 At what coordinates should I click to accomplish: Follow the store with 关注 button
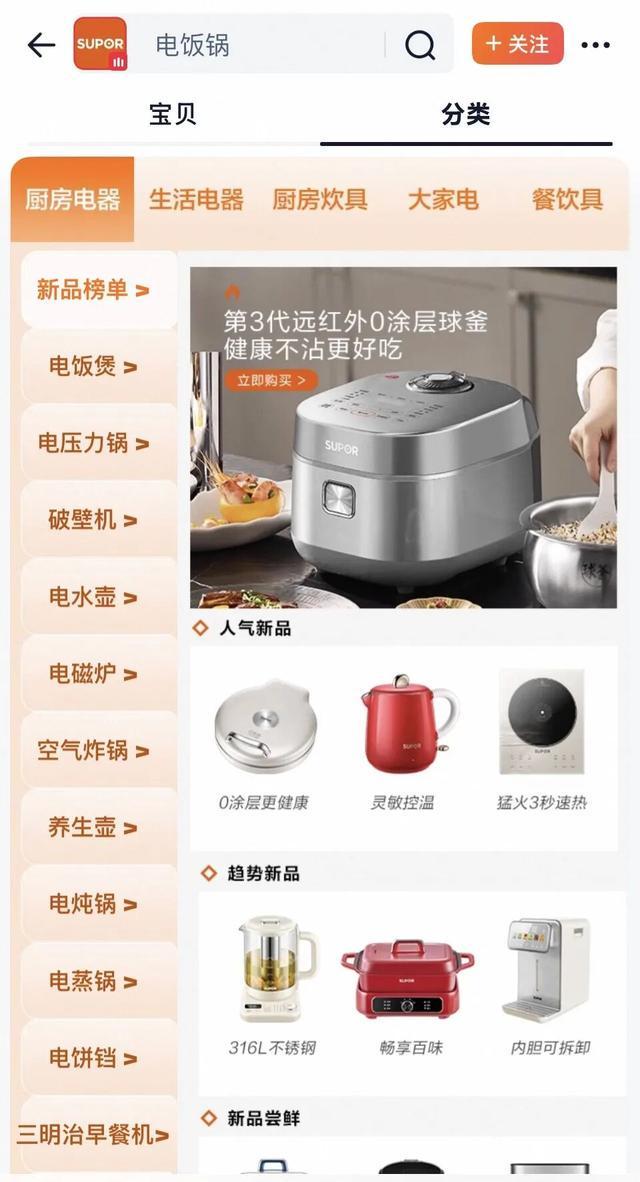(x=517, y=44)
